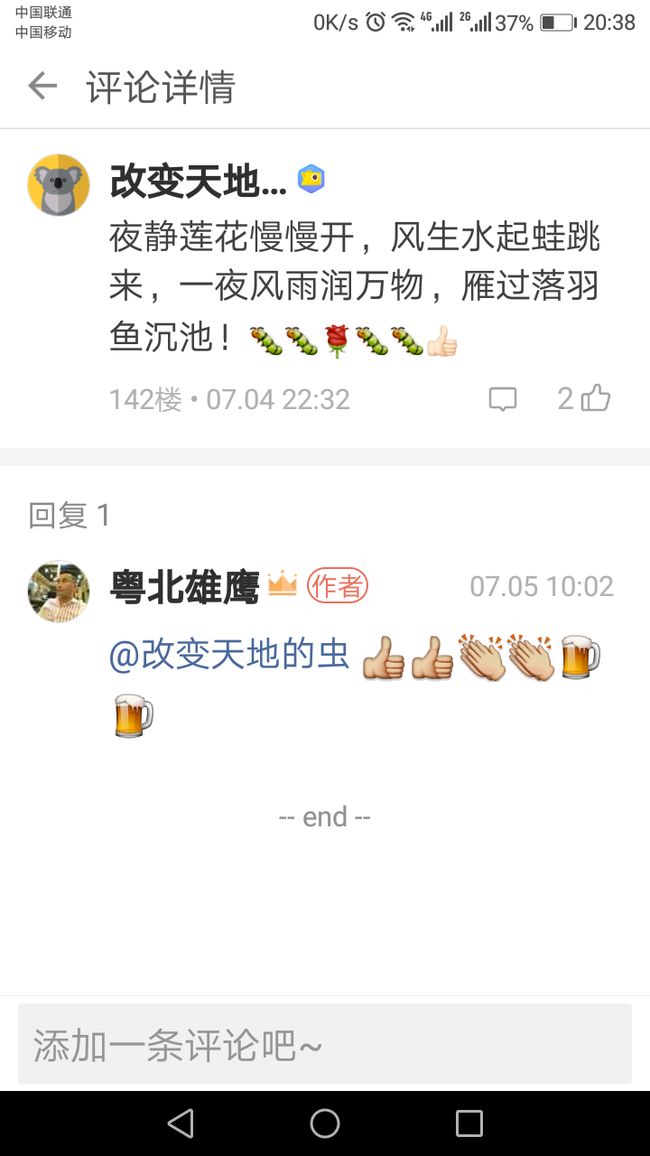Screen dimensions: 650x1156
Task: Tap the 添加一条评论吧~ comment field
Action: (x=325, y=1043)
